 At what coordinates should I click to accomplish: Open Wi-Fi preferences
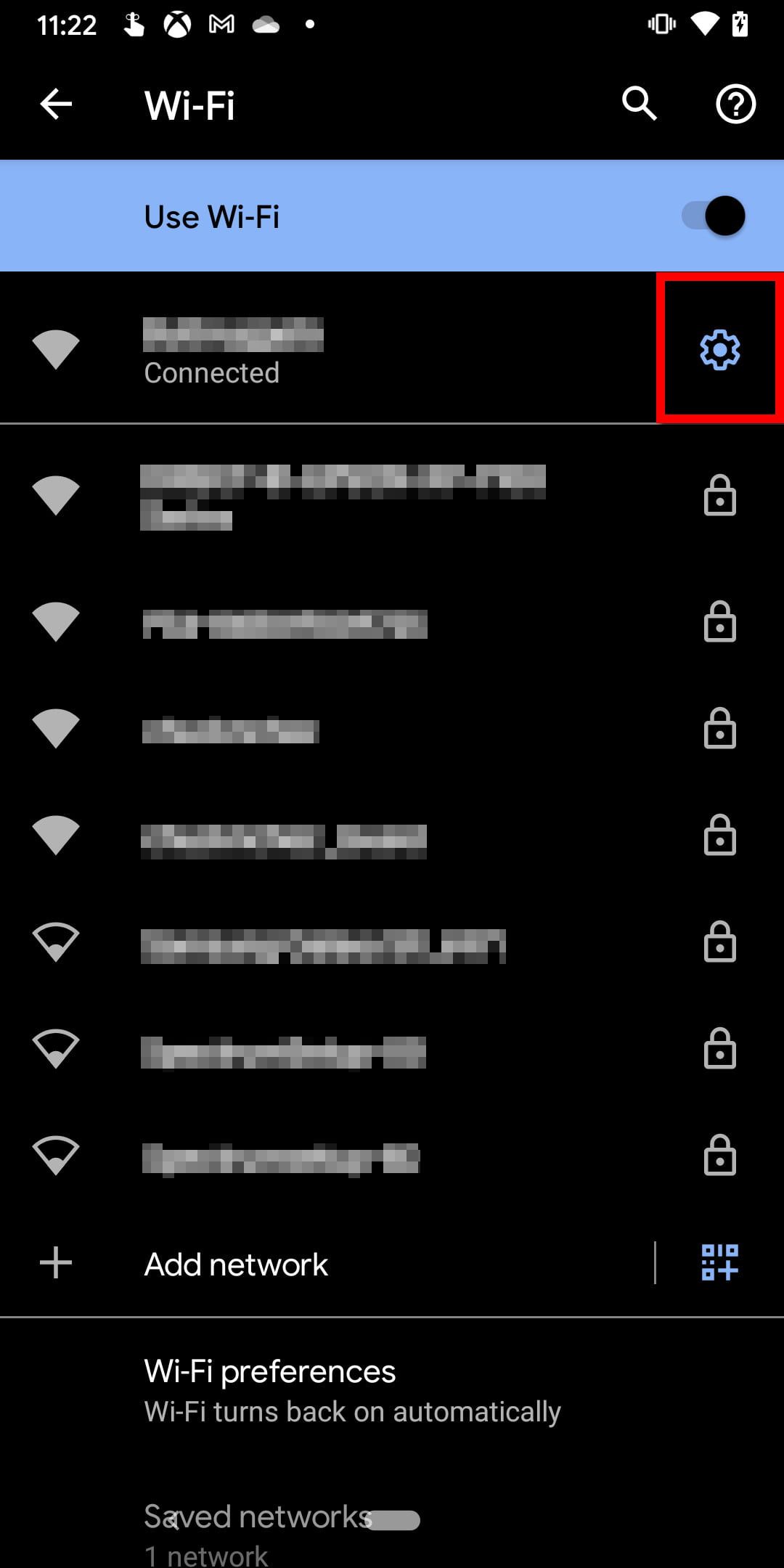(352, 1390)
